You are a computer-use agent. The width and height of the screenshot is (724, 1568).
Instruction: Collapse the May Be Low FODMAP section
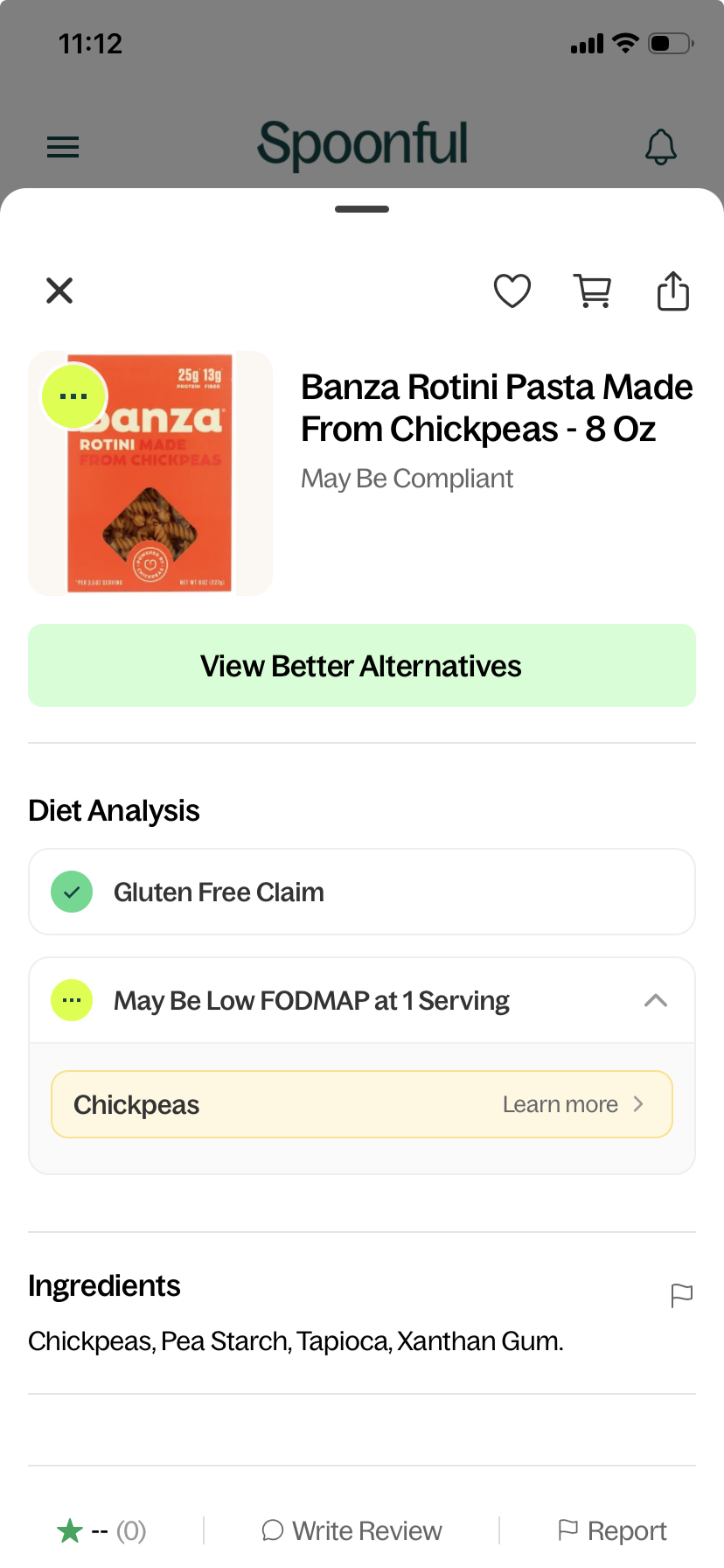[656, 999]
